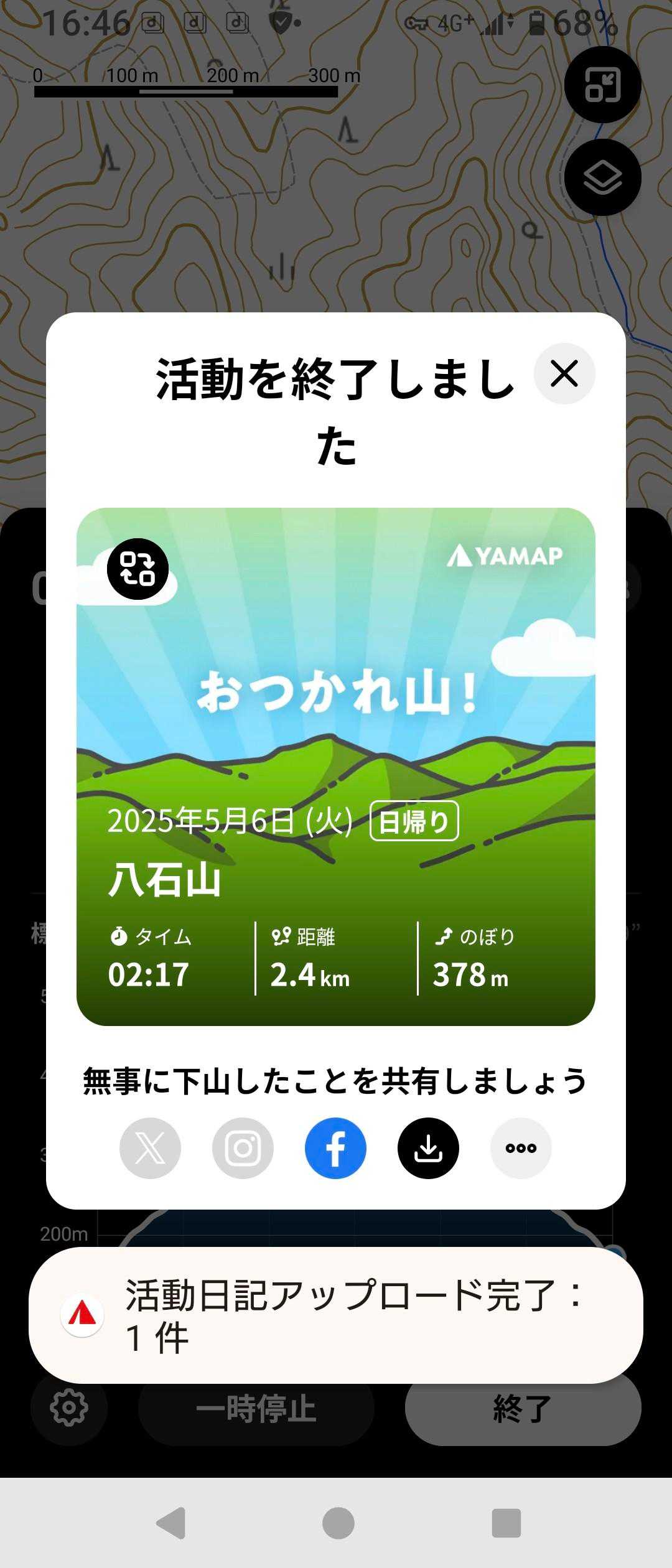Go back with the system back button
Viewport: 672px width, 1568px height.
171,1523
